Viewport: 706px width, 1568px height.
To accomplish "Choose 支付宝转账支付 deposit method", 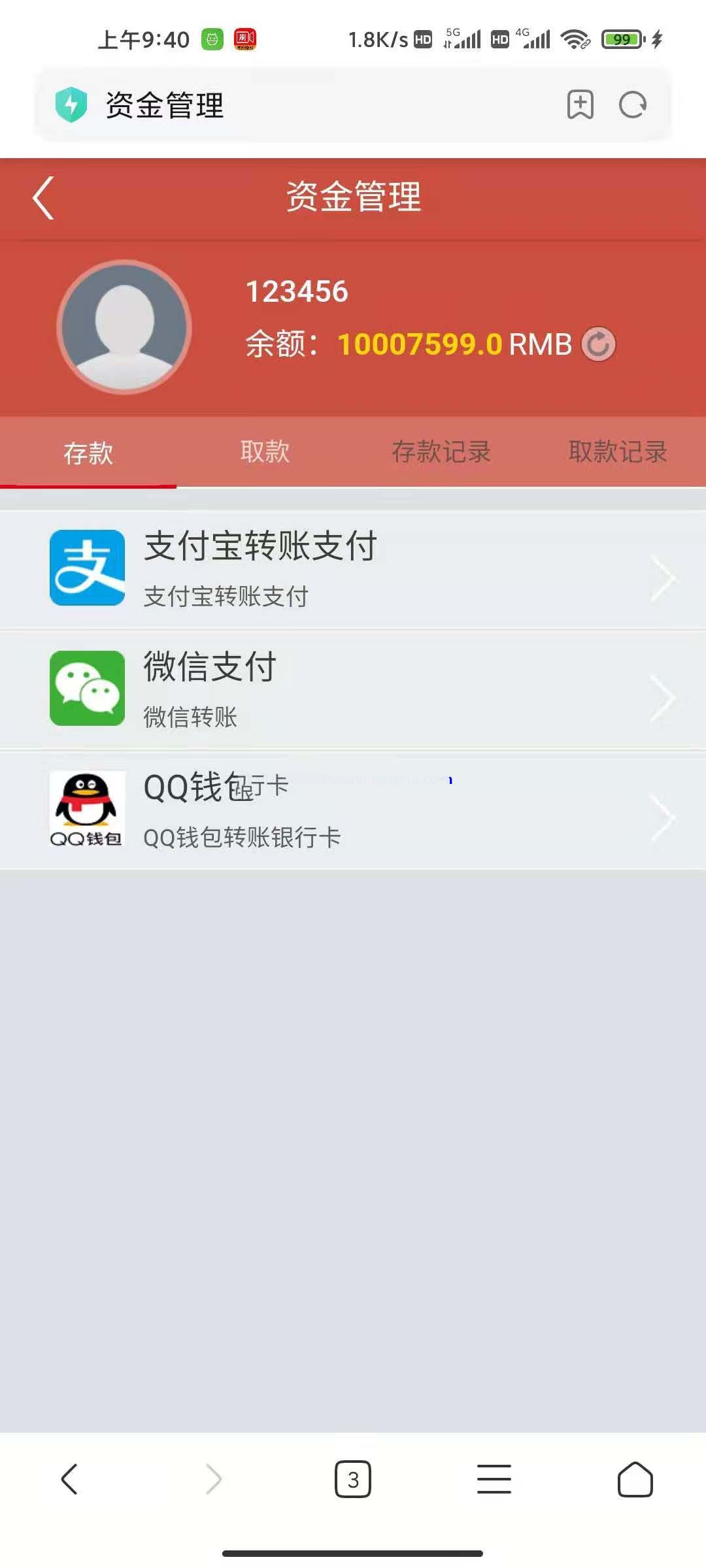I will pyautogui.click(x=353, y=568).
